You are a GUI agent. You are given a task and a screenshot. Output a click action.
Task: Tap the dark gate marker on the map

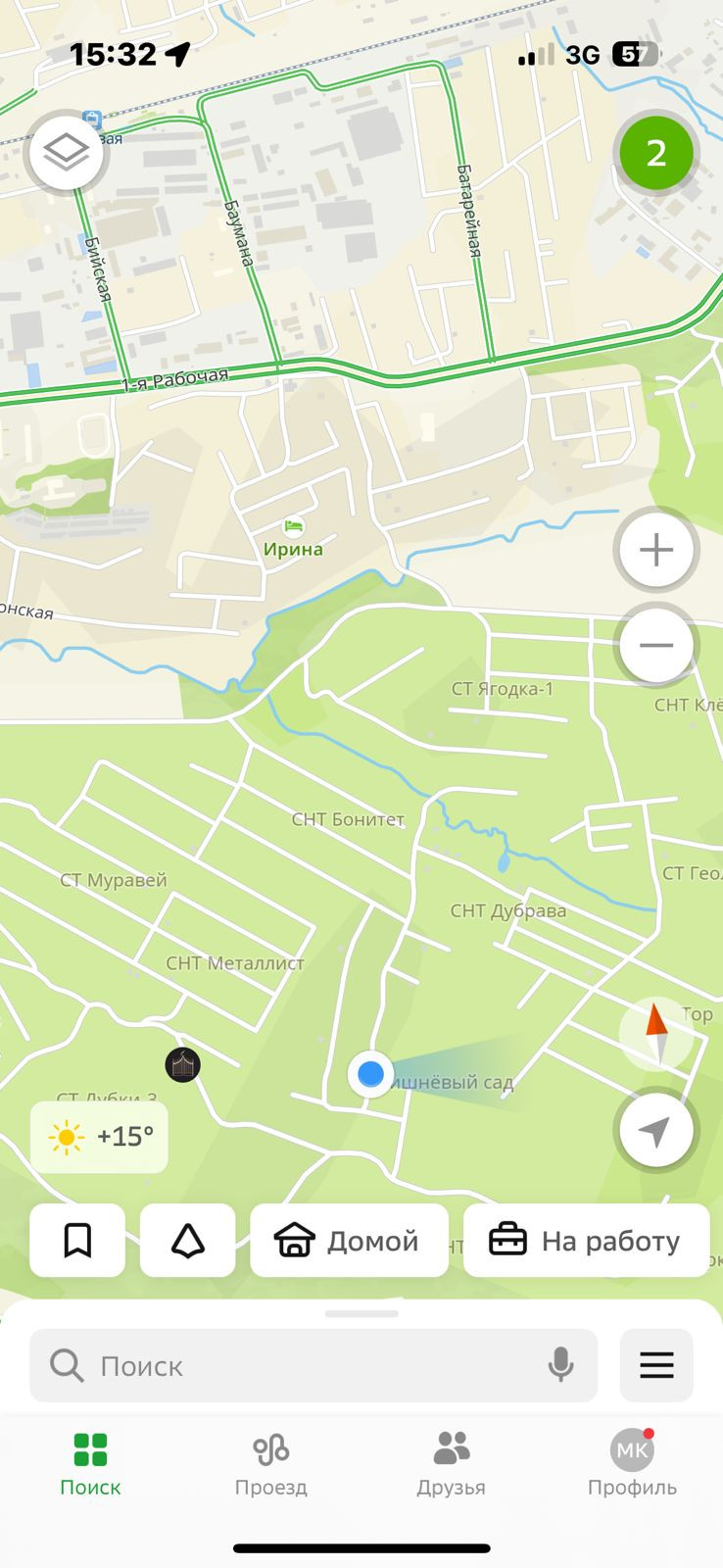click(x=182, y=1064)
